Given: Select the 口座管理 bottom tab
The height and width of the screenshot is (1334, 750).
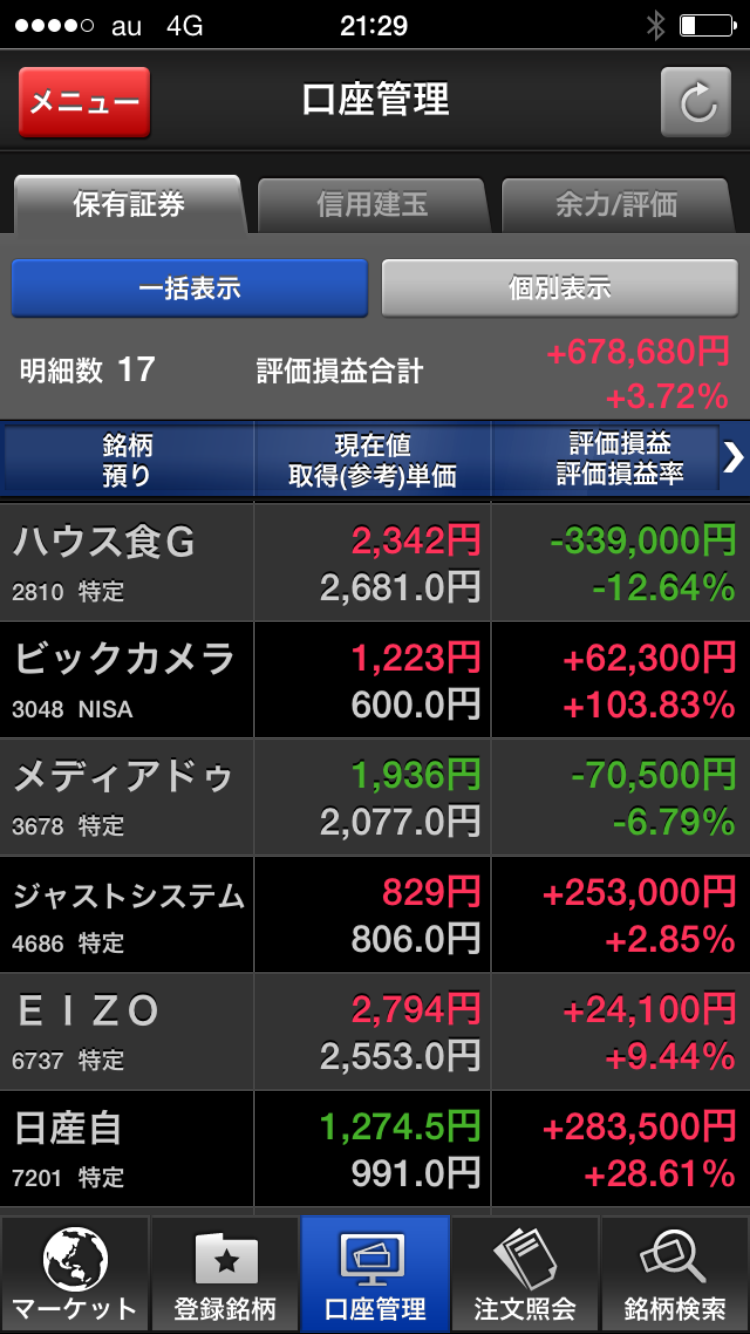Looking at the screenshot, I should (x=375, y=1274).
